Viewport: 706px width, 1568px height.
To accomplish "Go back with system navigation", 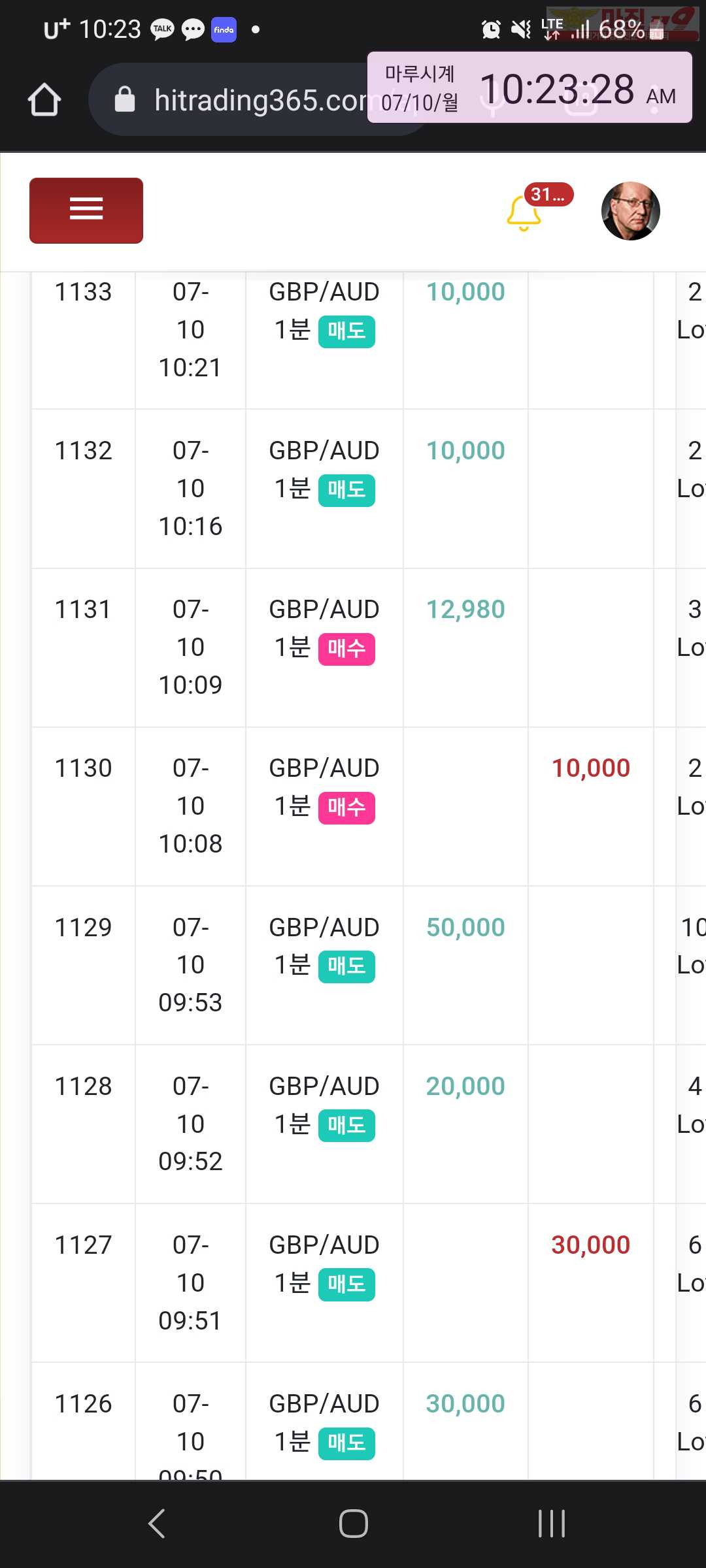I will point(157,1524).
